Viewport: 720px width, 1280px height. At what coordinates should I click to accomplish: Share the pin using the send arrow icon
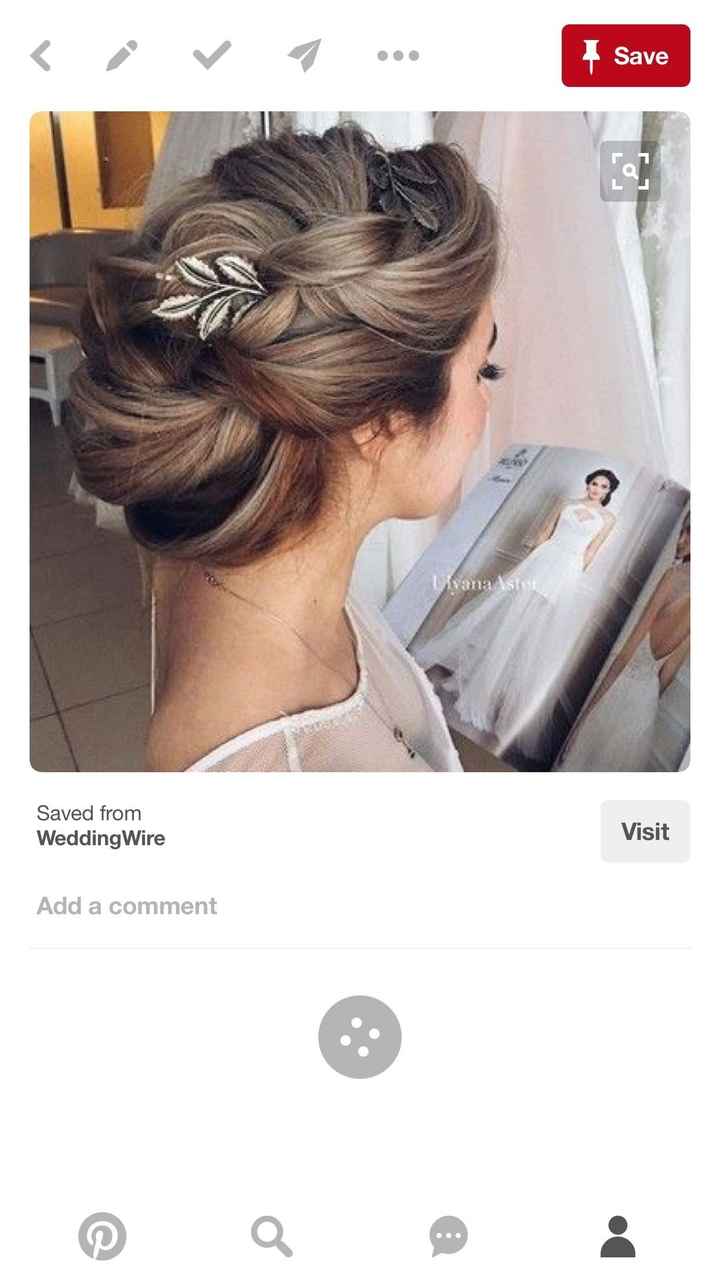(x=304, y=56)
